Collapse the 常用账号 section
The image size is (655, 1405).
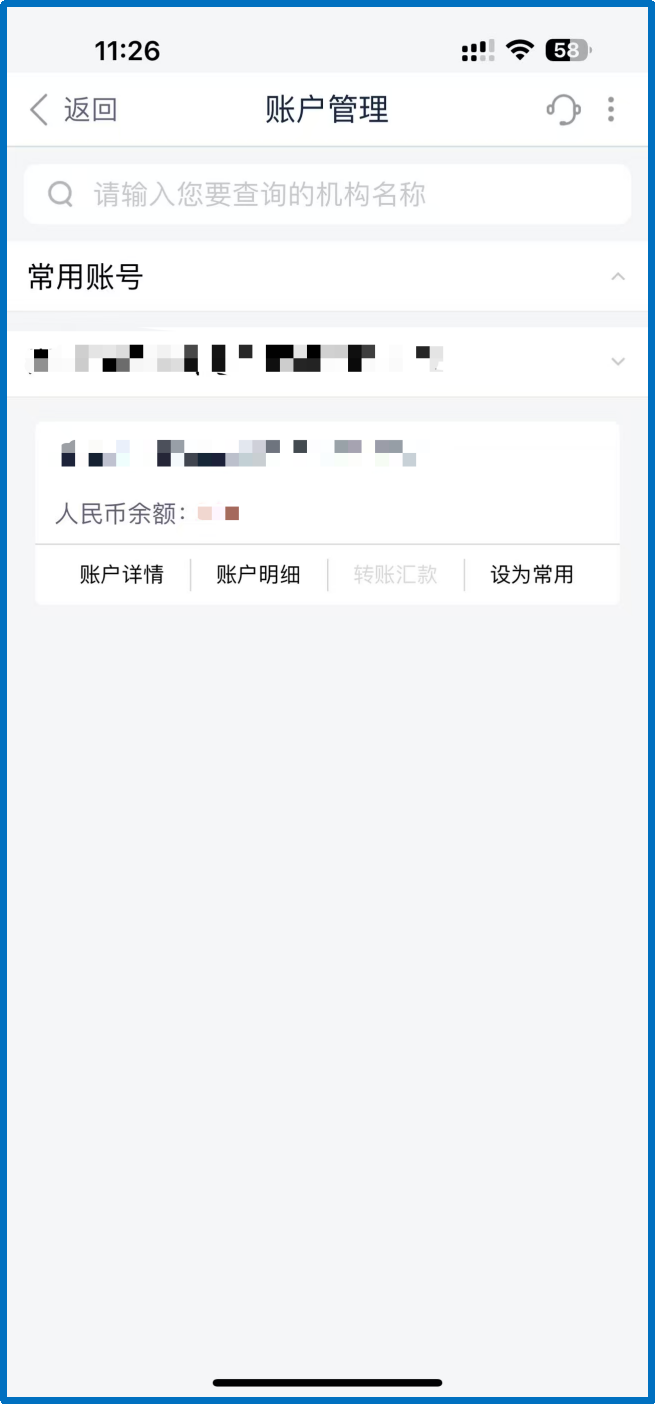618,277
